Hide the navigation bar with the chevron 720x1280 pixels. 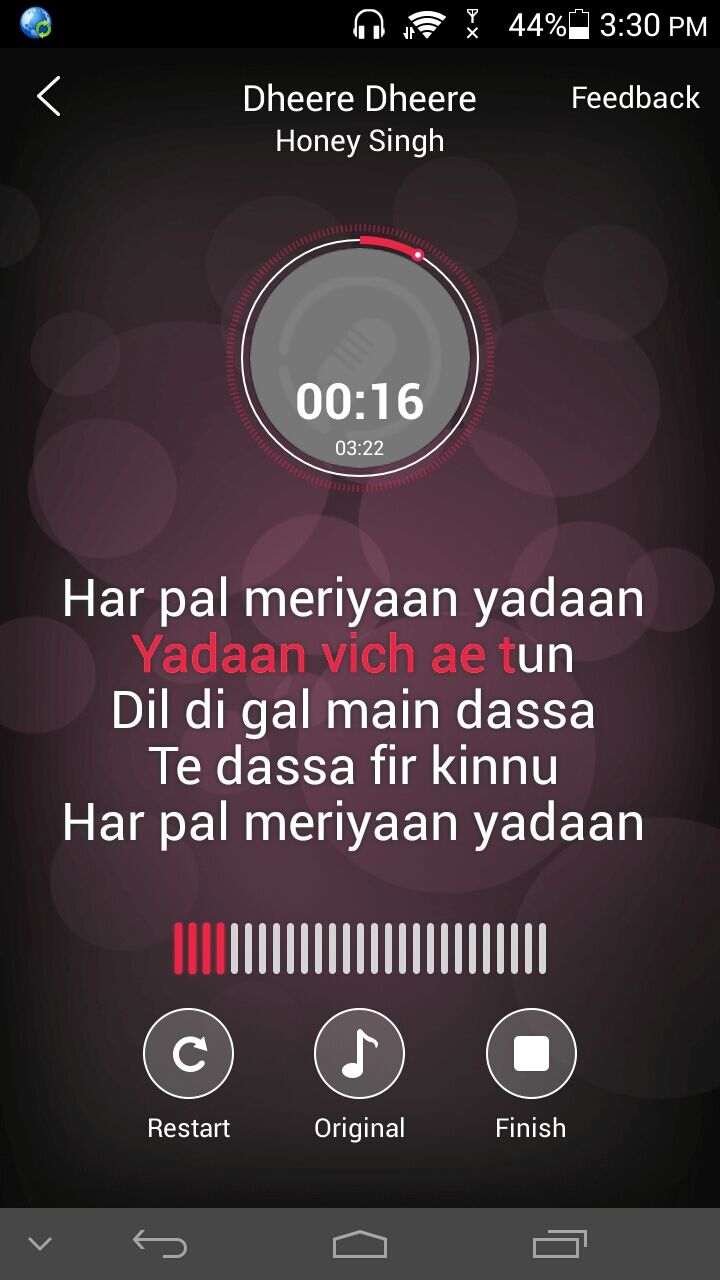point(40,1244)
